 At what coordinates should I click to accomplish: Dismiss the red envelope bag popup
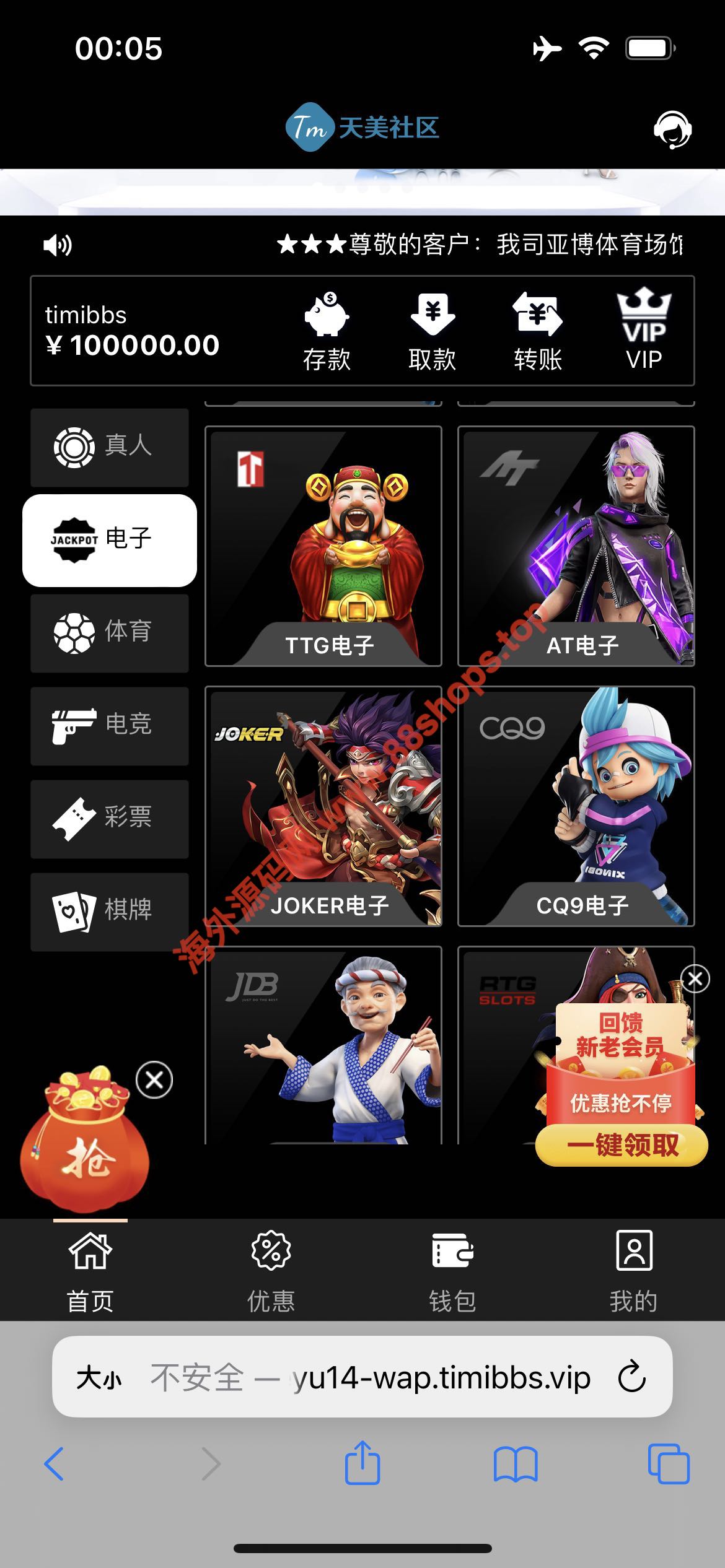154,1080
